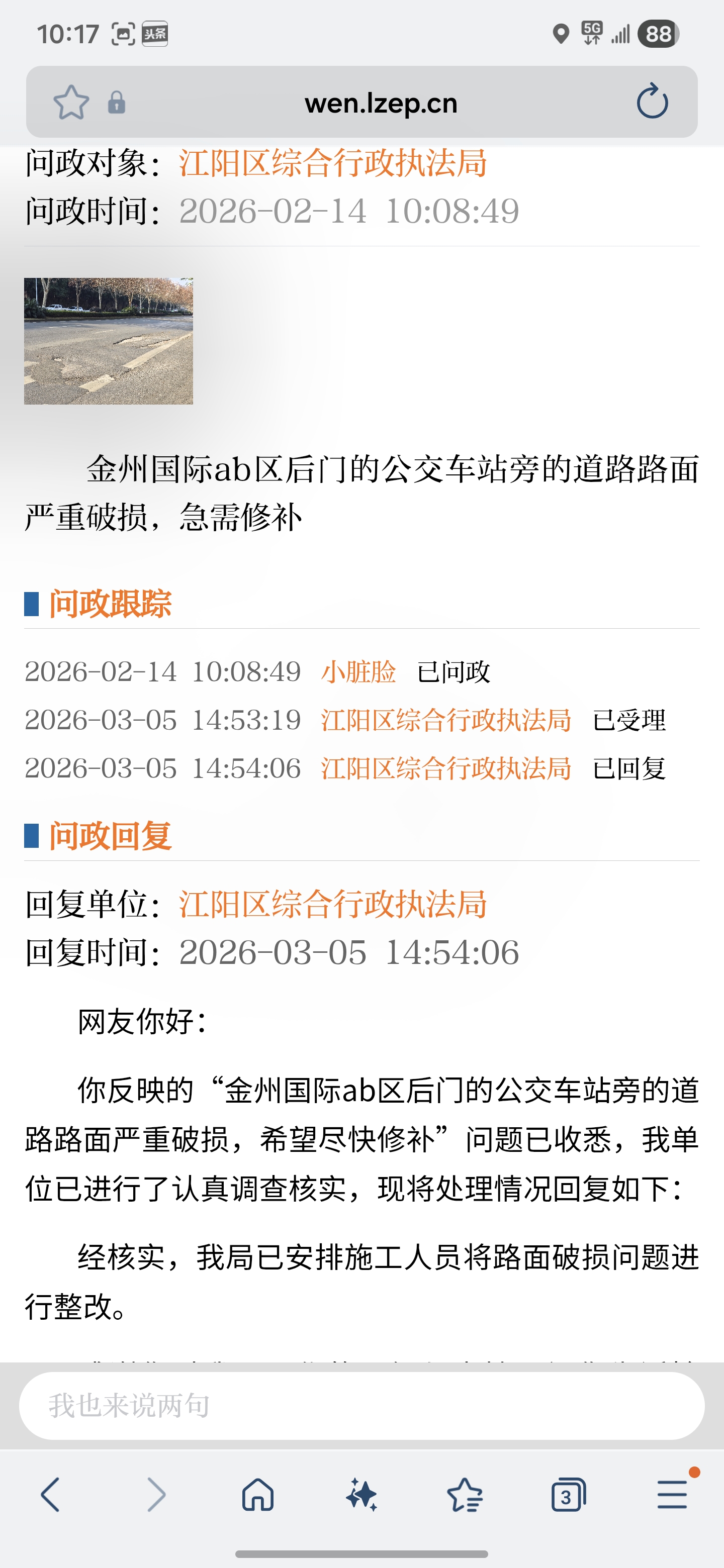Go forward to the next page
Image resolution: width=724 pixels, height=1568 pixels.
[x=156, y=1494]
